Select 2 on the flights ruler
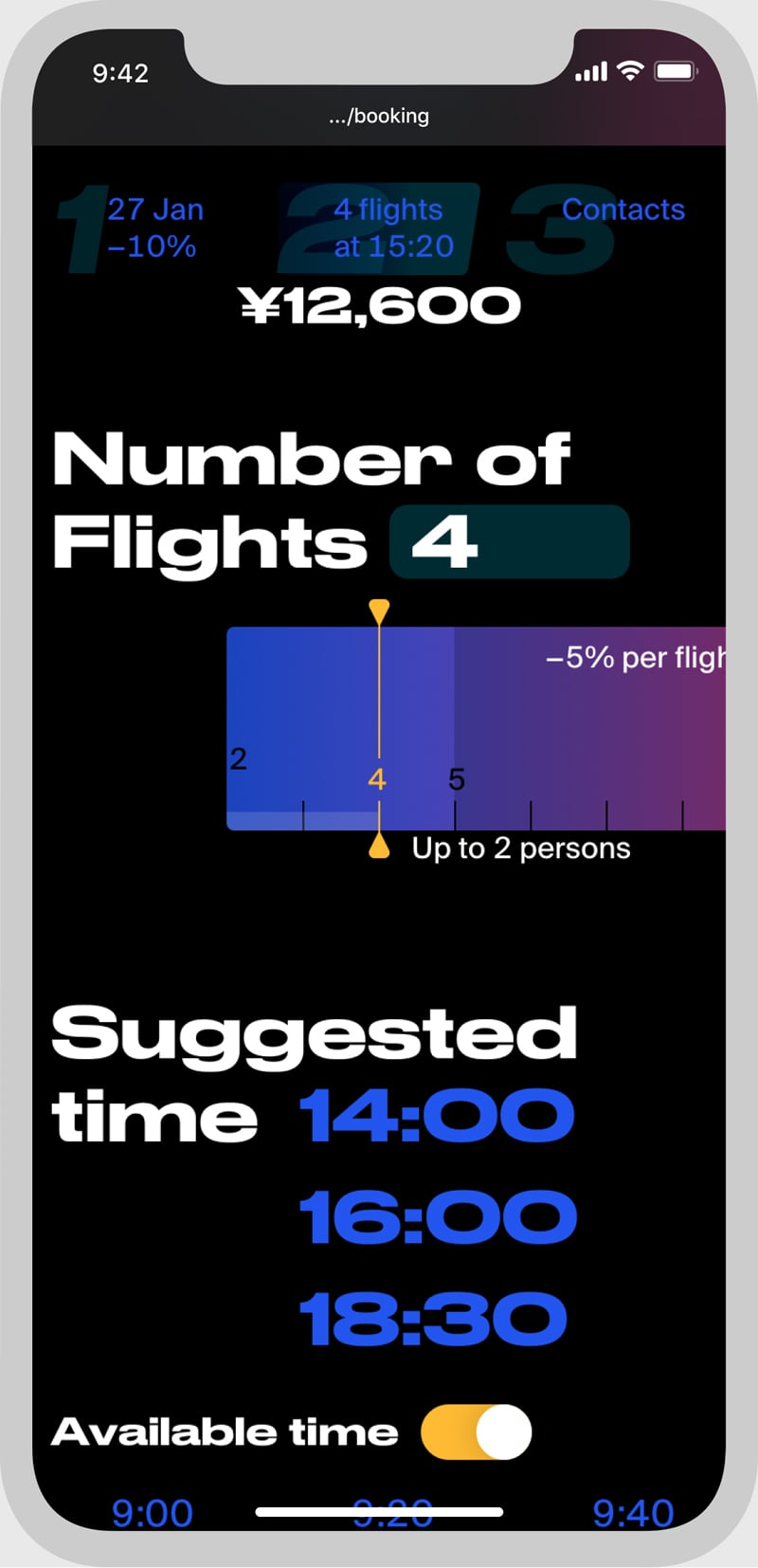Screen dimensions: 758x1568 pos(238,758)
